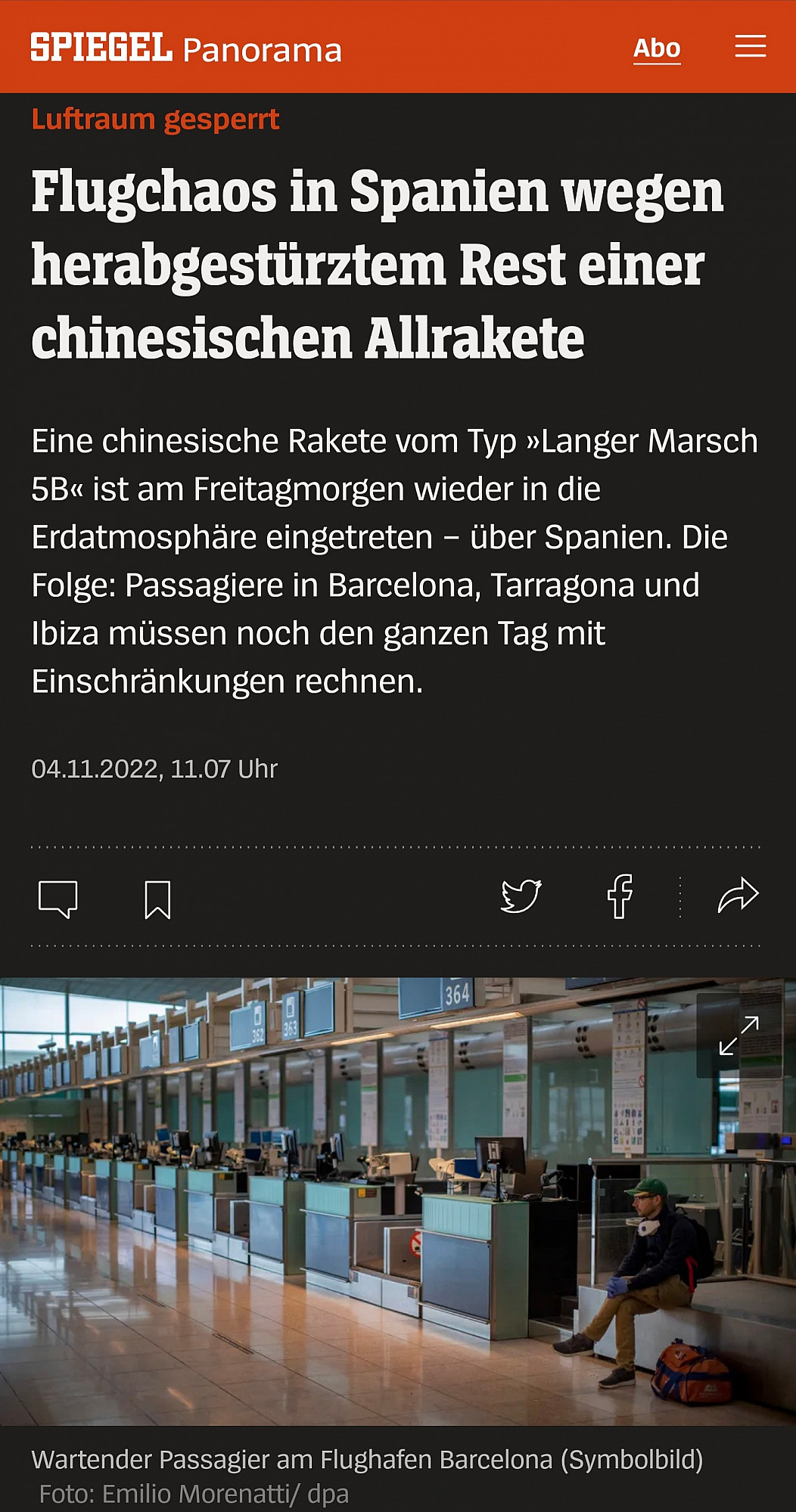Expand the airport photo to fullscreen
Image resolution: width=796 pixels, height=1512 pixels.
pos(738,1035)
